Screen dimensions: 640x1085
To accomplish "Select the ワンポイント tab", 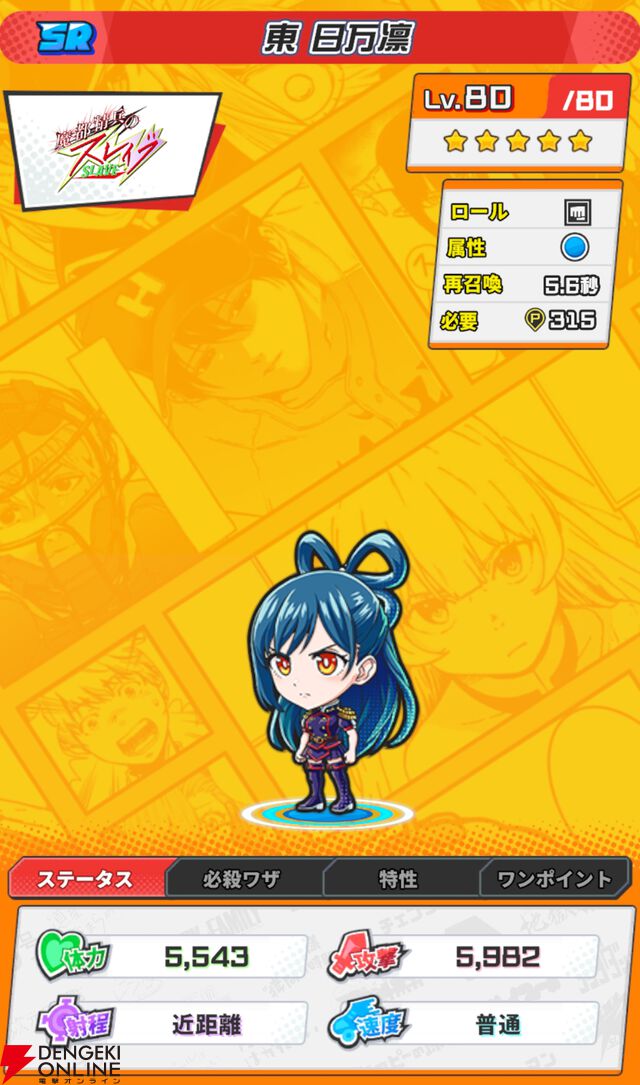I will pyautogui.click(x=554, y=879).
